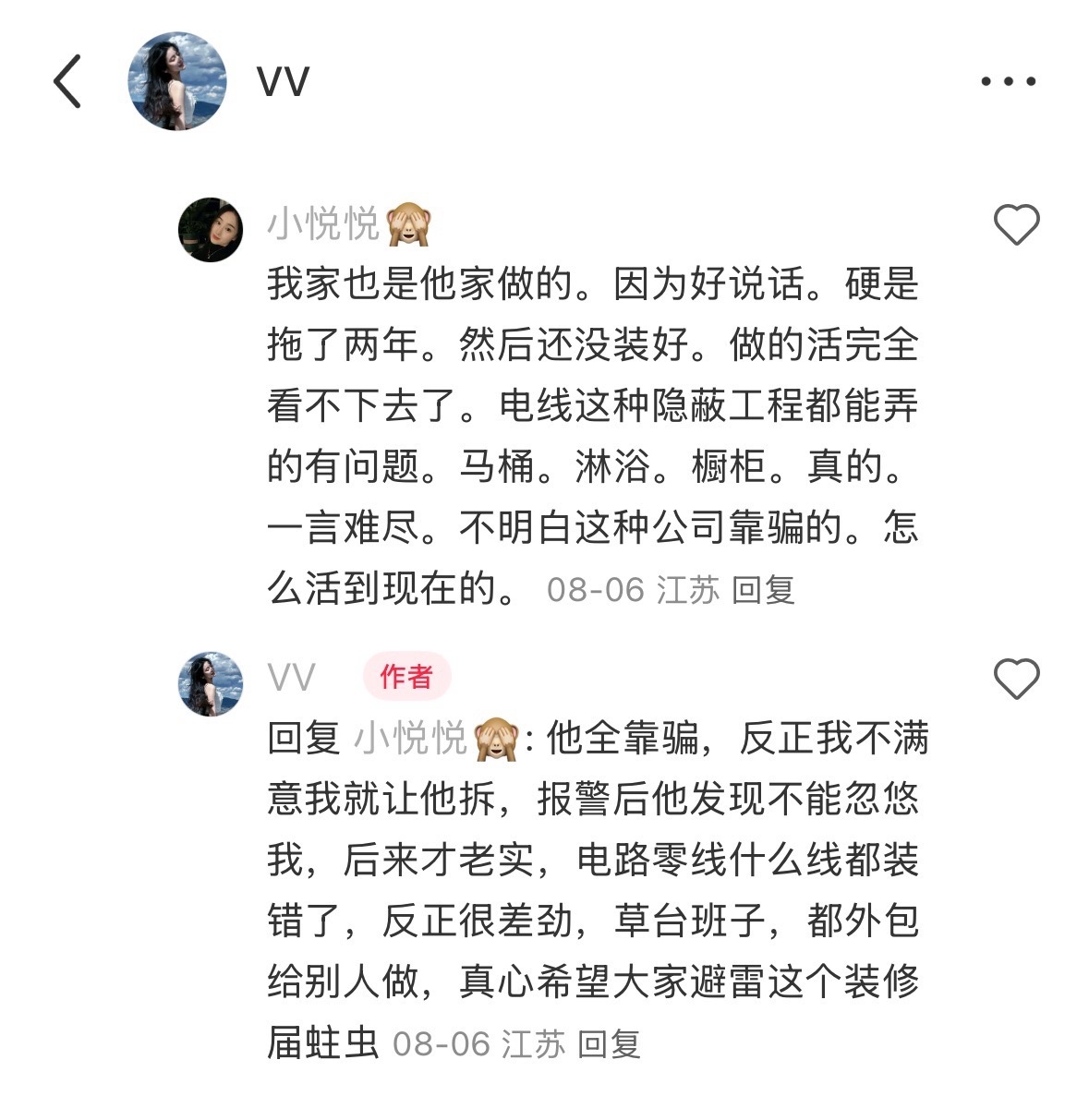Go back using the top-left arrow
The height and width of the screenshot is (1120, 1089).
pos(67,81)
